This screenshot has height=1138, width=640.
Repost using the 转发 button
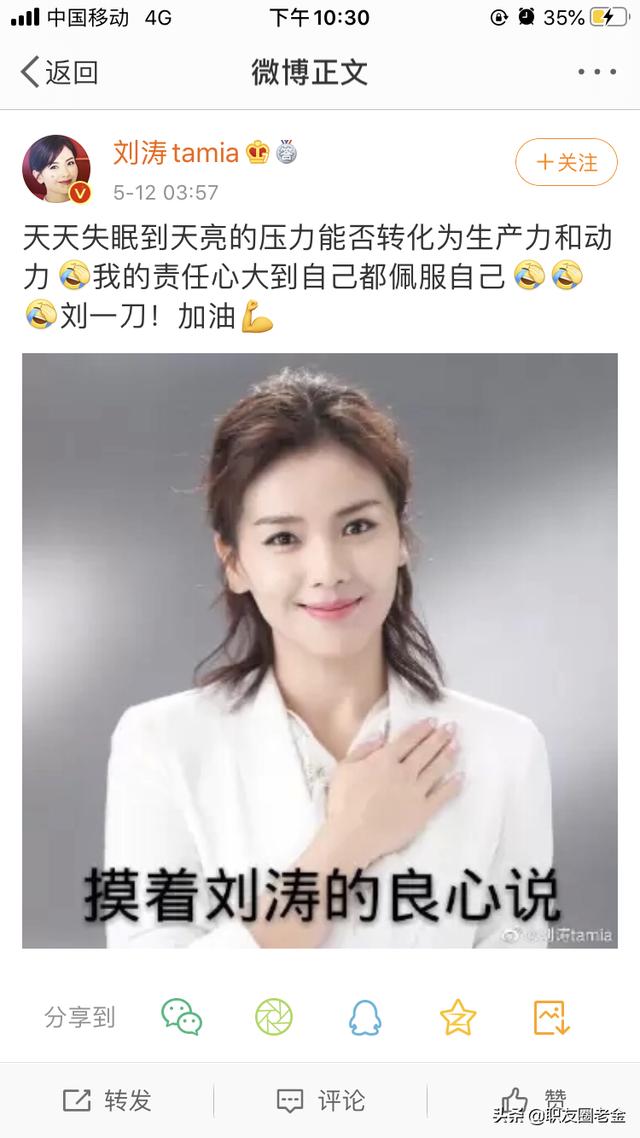(x=107, y=1101)
